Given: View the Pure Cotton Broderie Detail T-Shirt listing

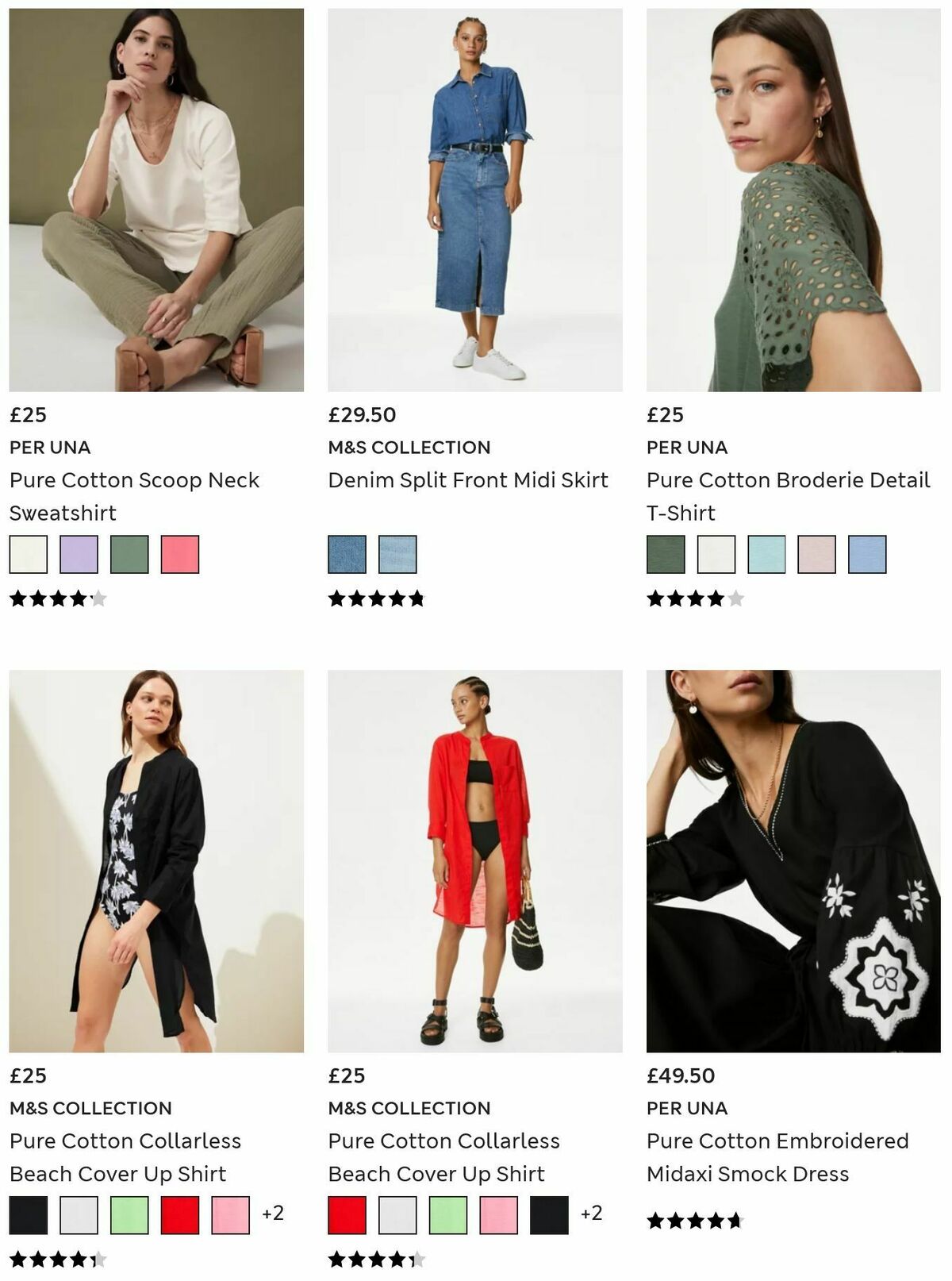Looking at the screenshot, I should [789, 496].
